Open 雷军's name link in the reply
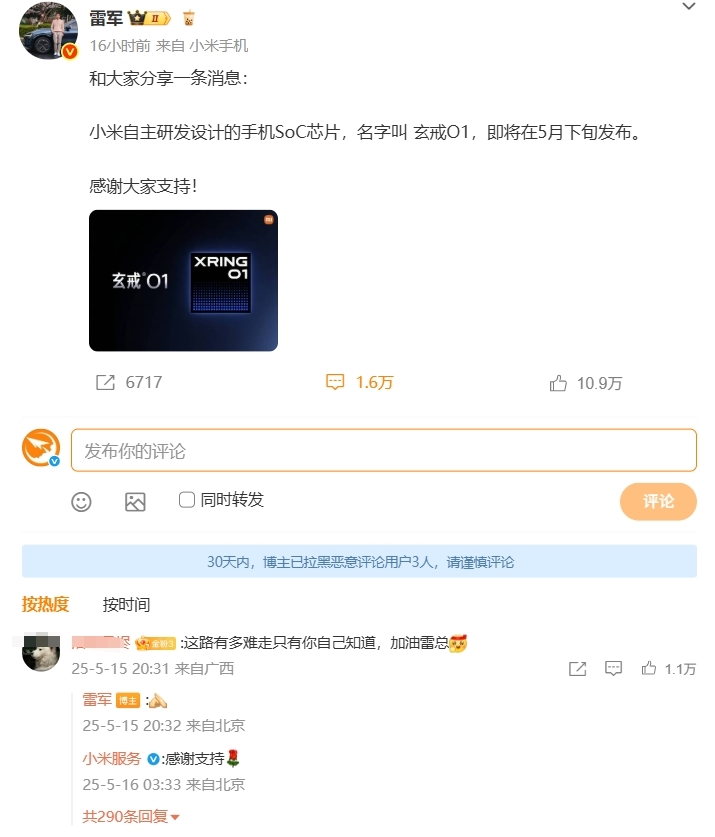Screen dimensions: 715x837 click(97, 700)
